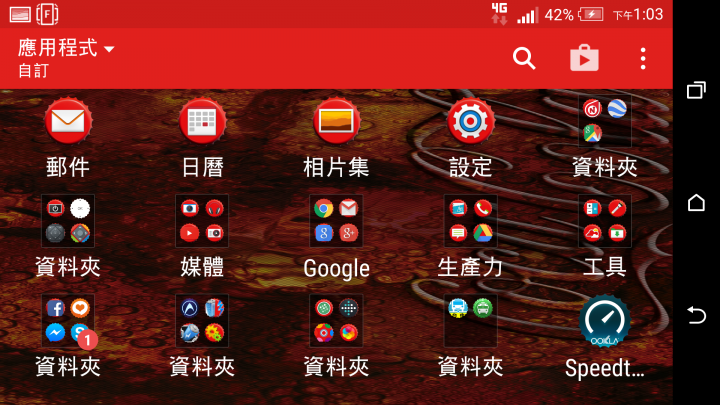Open the folder containing Facebook and Messenger

tap(68, 320)
